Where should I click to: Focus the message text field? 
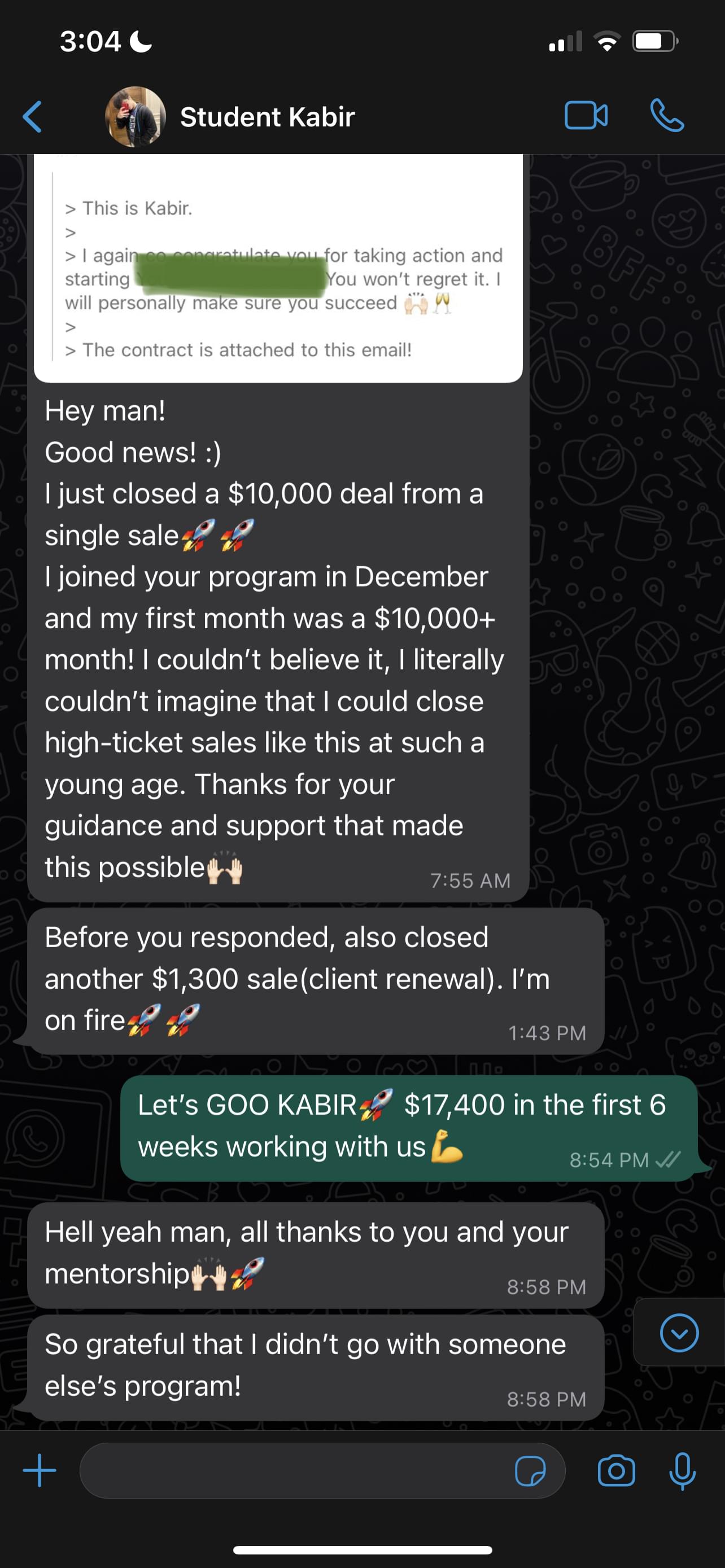[292, 1470]
